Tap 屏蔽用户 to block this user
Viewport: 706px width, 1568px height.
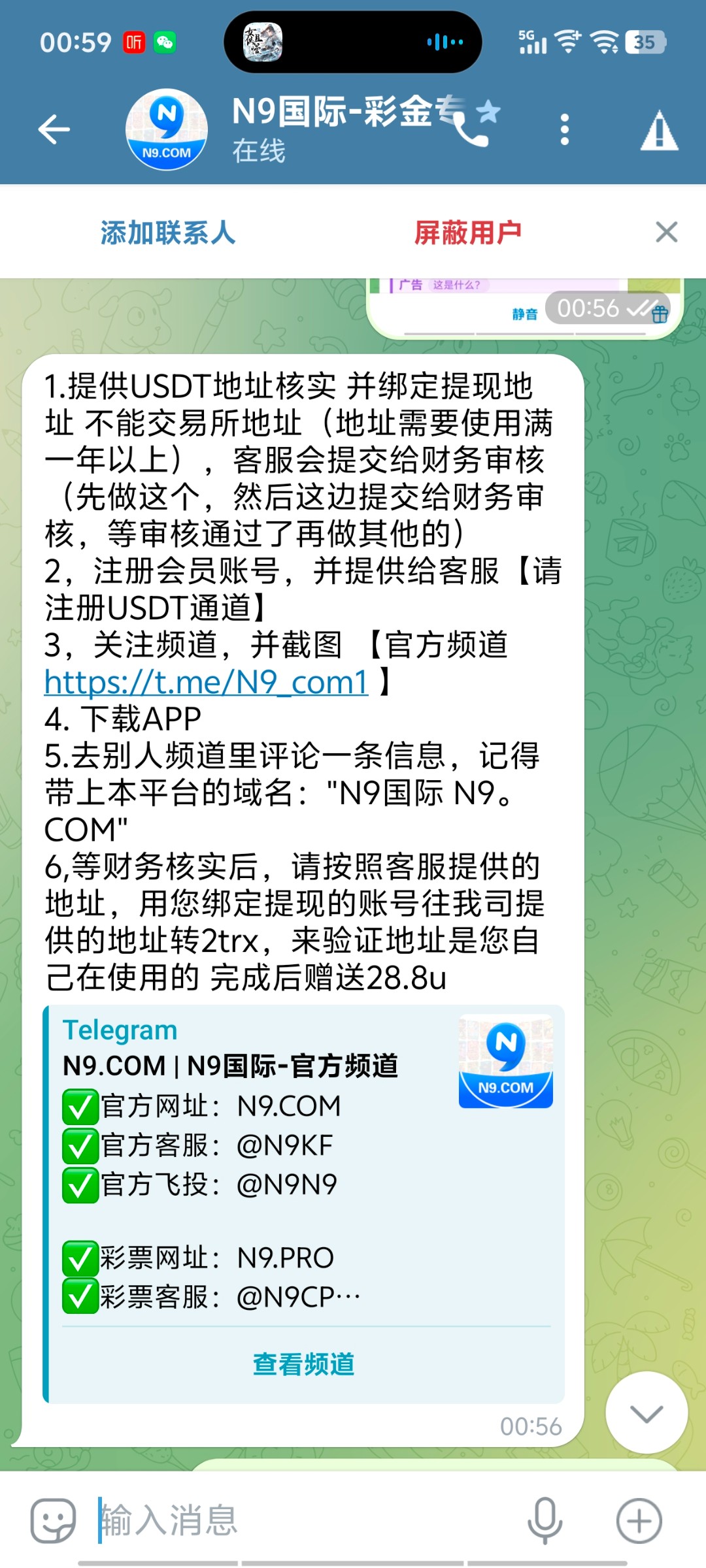pos(468,233)
